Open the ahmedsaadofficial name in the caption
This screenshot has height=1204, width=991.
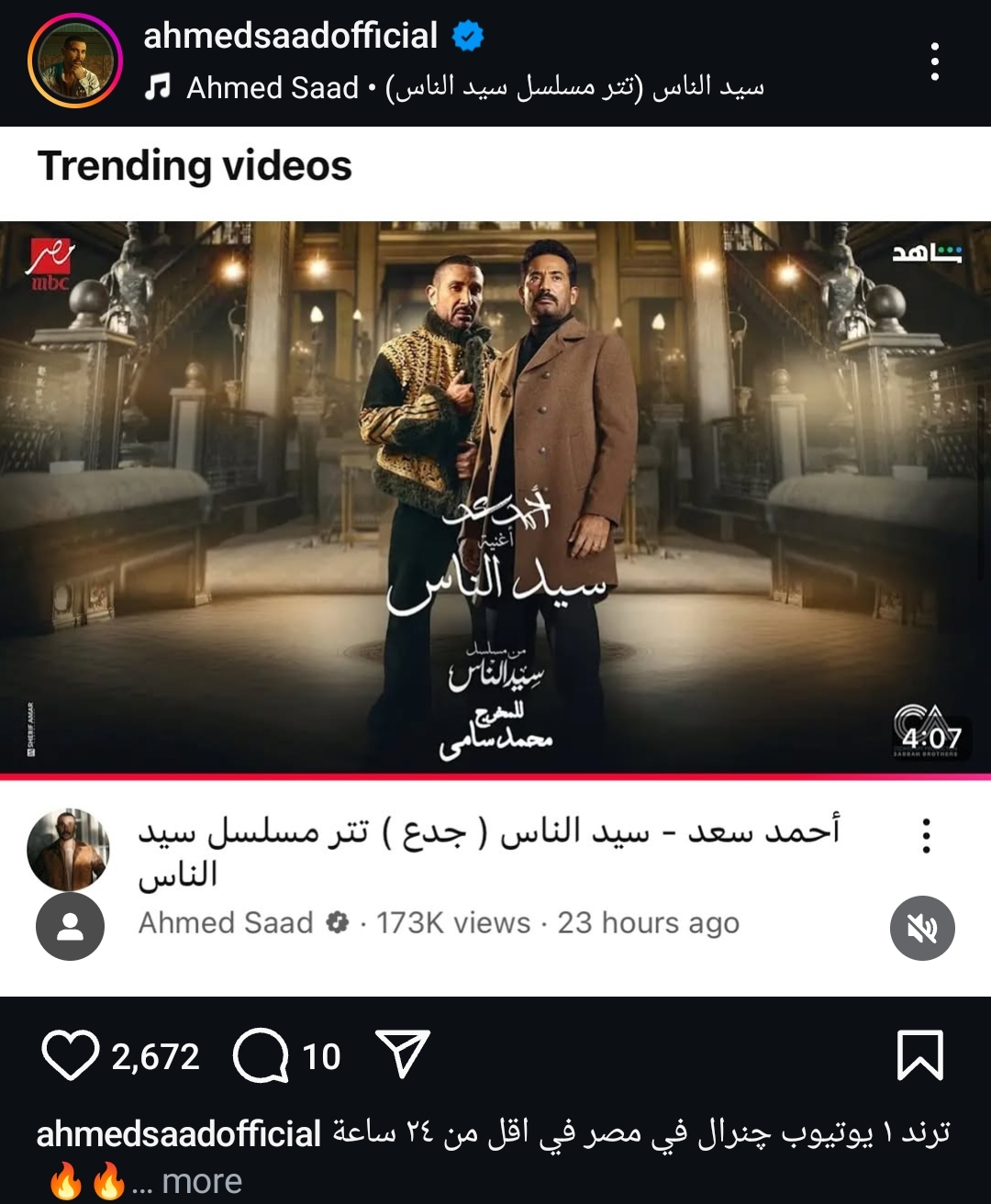coord(179,1134)
